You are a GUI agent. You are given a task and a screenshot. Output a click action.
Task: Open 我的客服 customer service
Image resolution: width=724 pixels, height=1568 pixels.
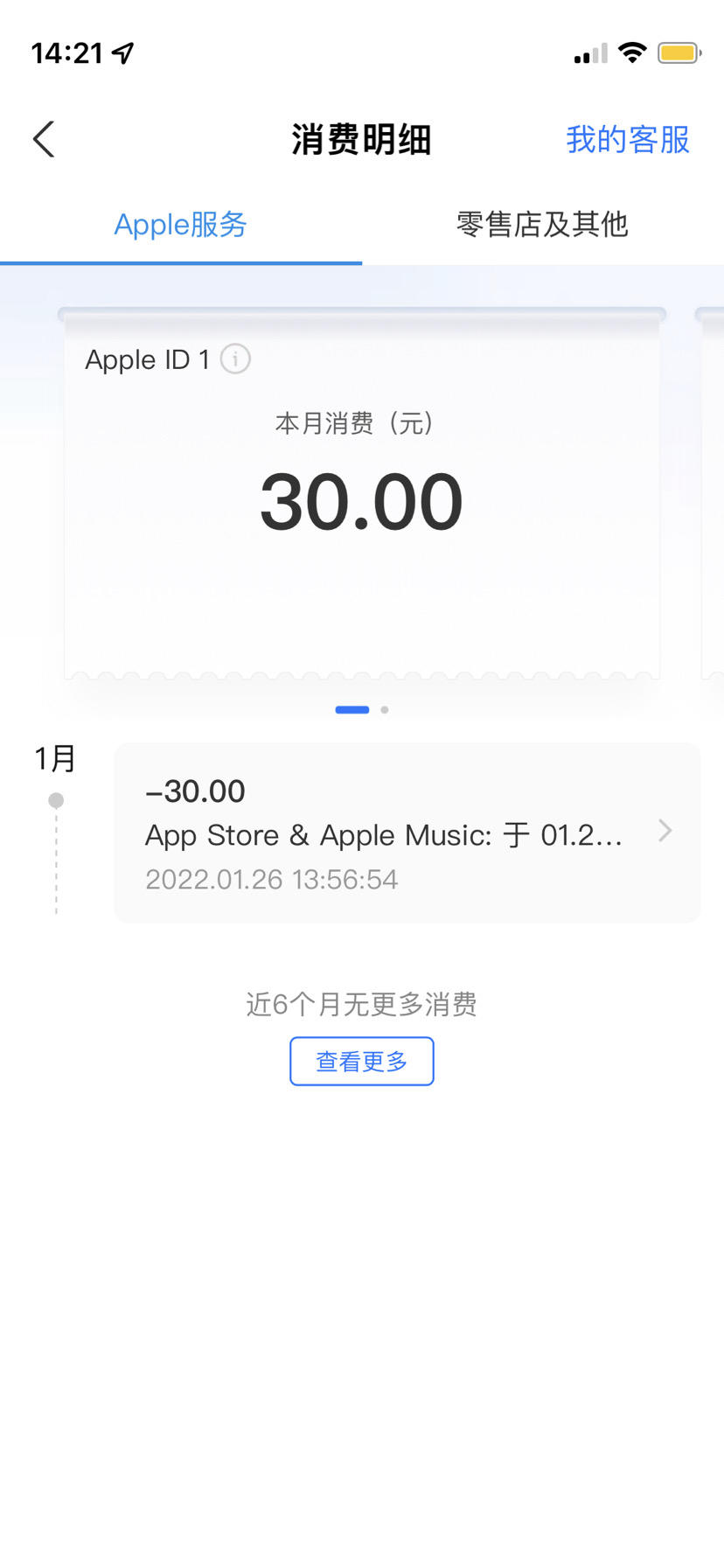point(627,140)
